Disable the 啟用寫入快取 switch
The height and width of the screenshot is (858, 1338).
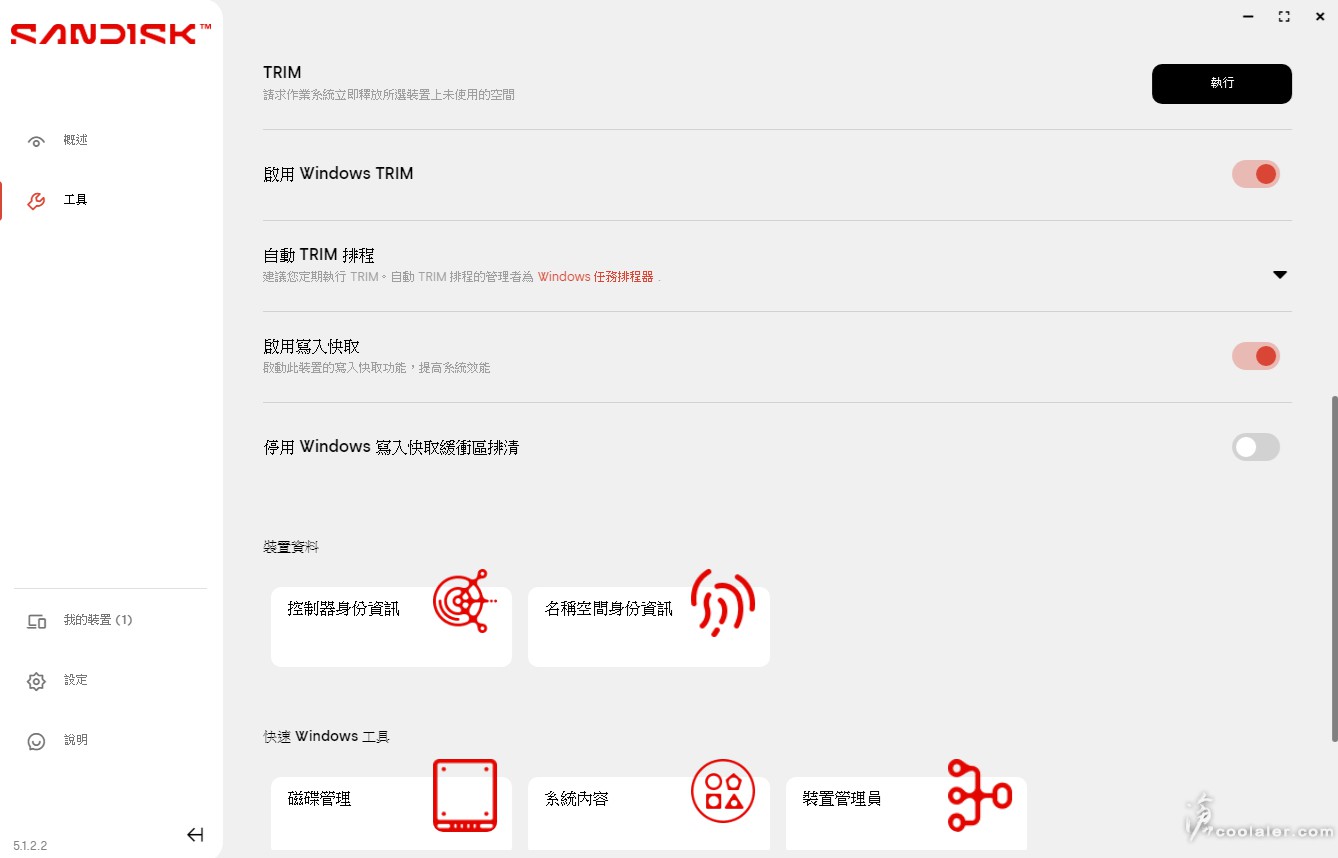(1255, 356)
